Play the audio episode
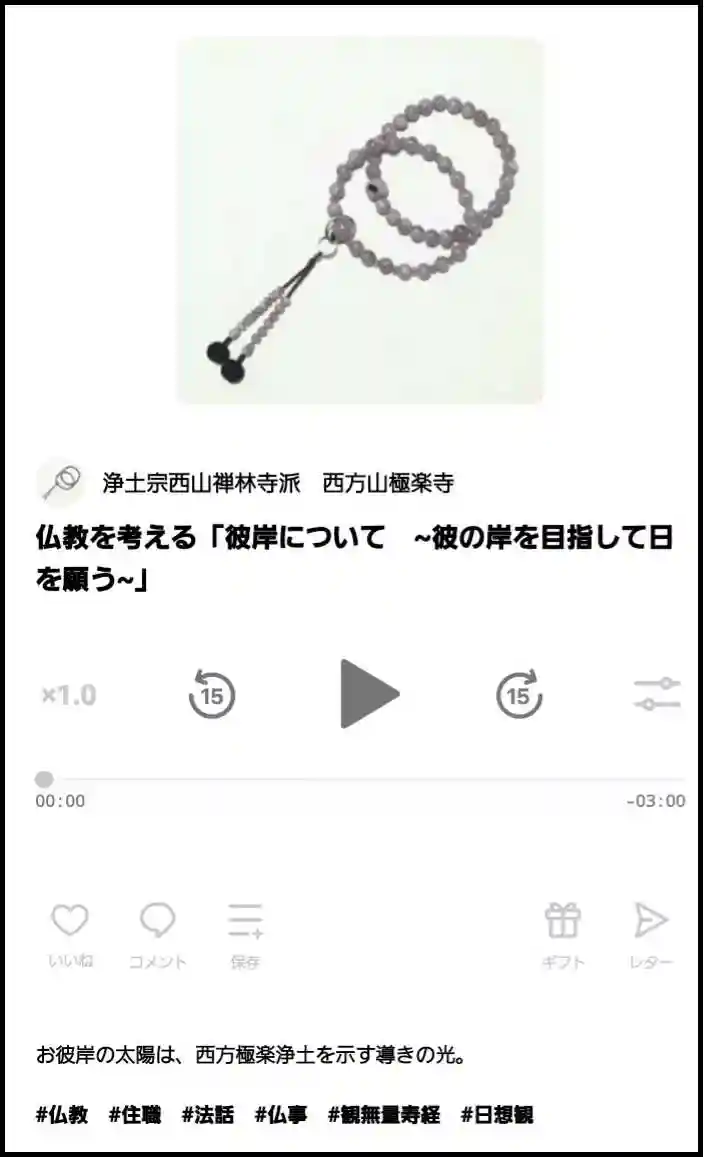This screenshot has height=1157, width=704. [368, 694]
